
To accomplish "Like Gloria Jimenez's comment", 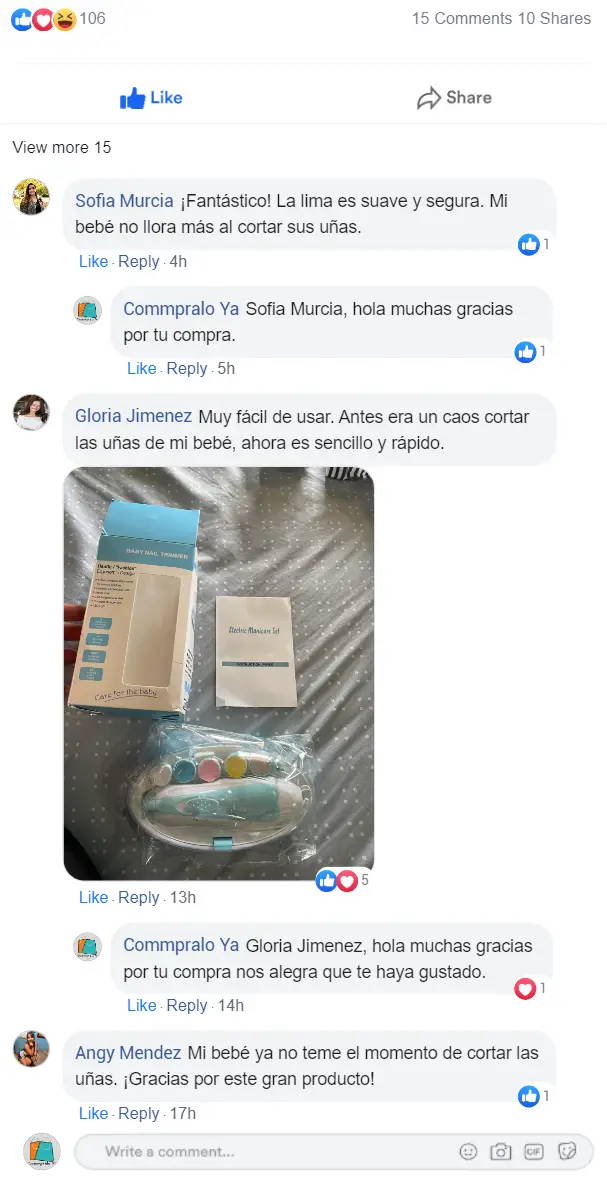I will pos(93,897).
